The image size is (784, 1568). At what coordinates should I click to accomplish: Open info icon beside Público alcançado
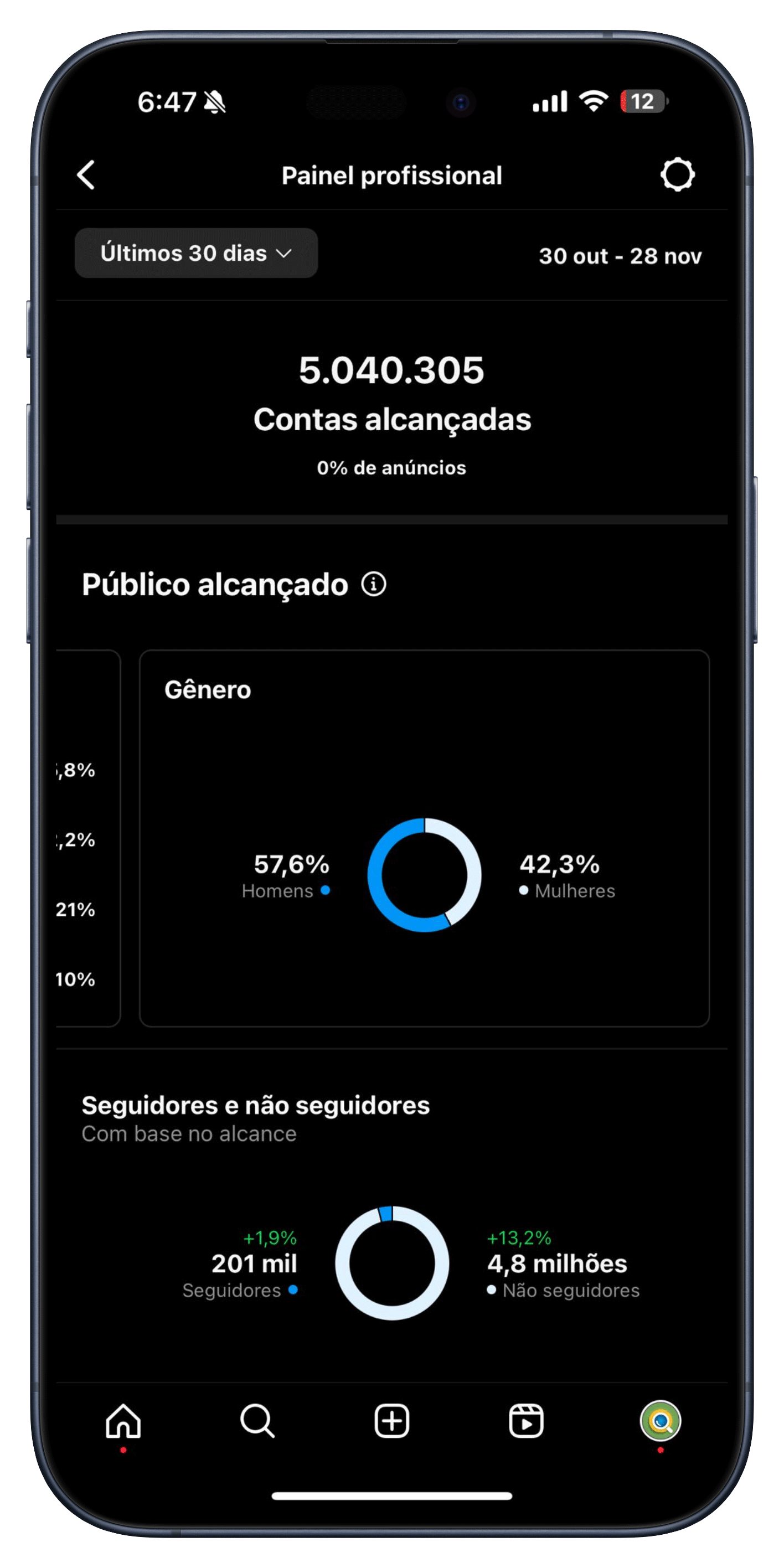click(373, 584)
